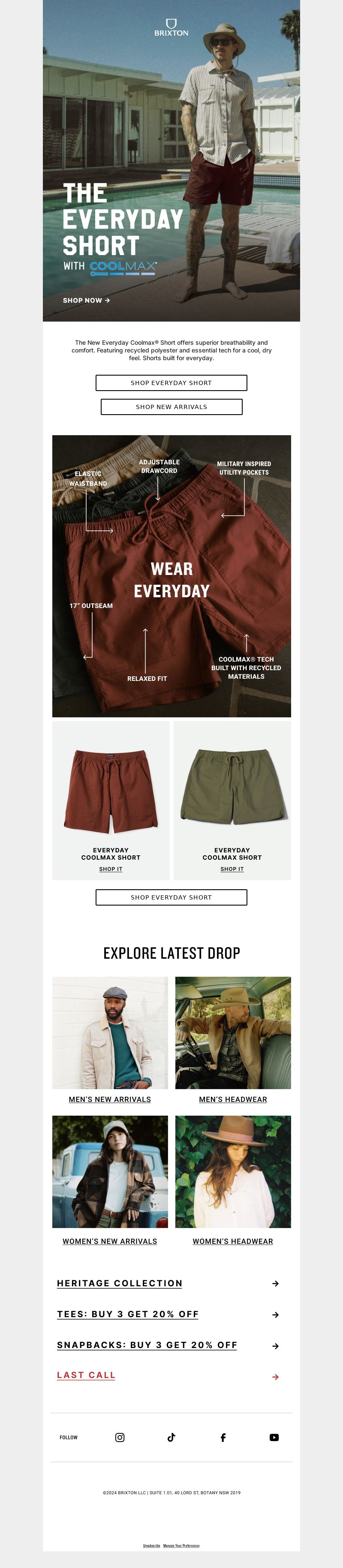343x1568 pixels.
Task: Open Brixton's TikTok page
Action: tap(171, 1437)
